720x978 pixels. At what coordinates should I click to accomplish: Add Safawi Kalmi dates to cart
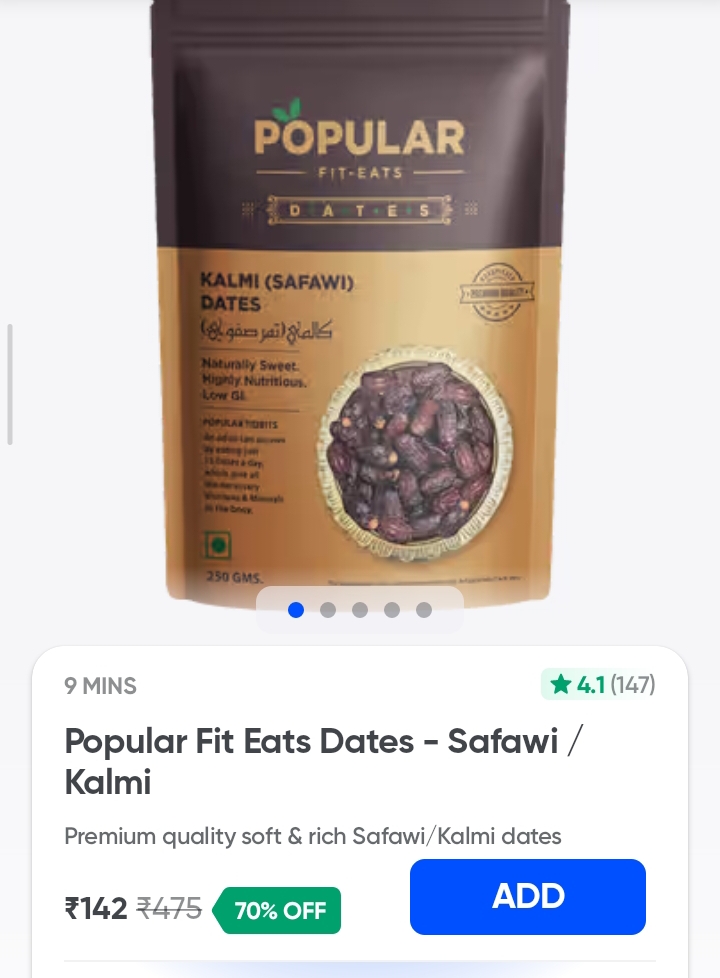527,896
